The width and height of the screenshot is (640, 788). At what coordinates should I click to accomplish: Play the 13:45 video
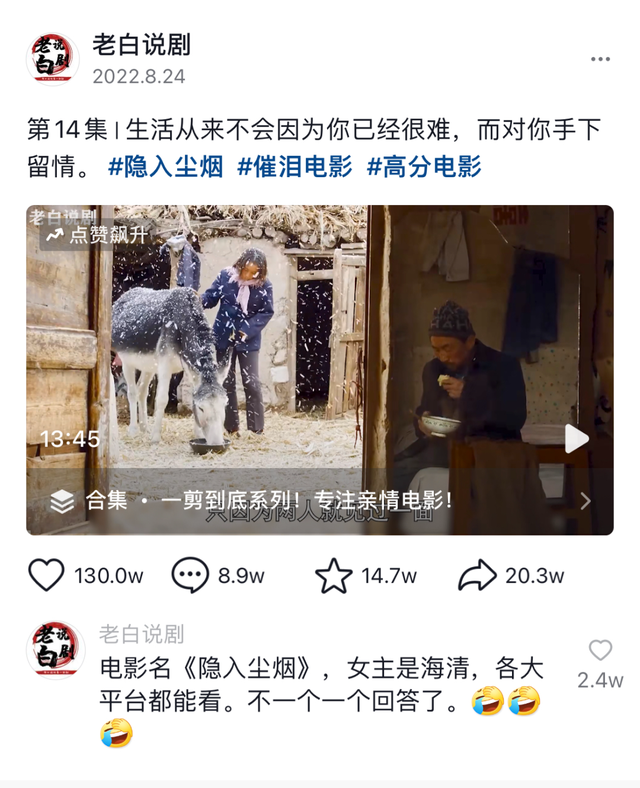(576, 438)
